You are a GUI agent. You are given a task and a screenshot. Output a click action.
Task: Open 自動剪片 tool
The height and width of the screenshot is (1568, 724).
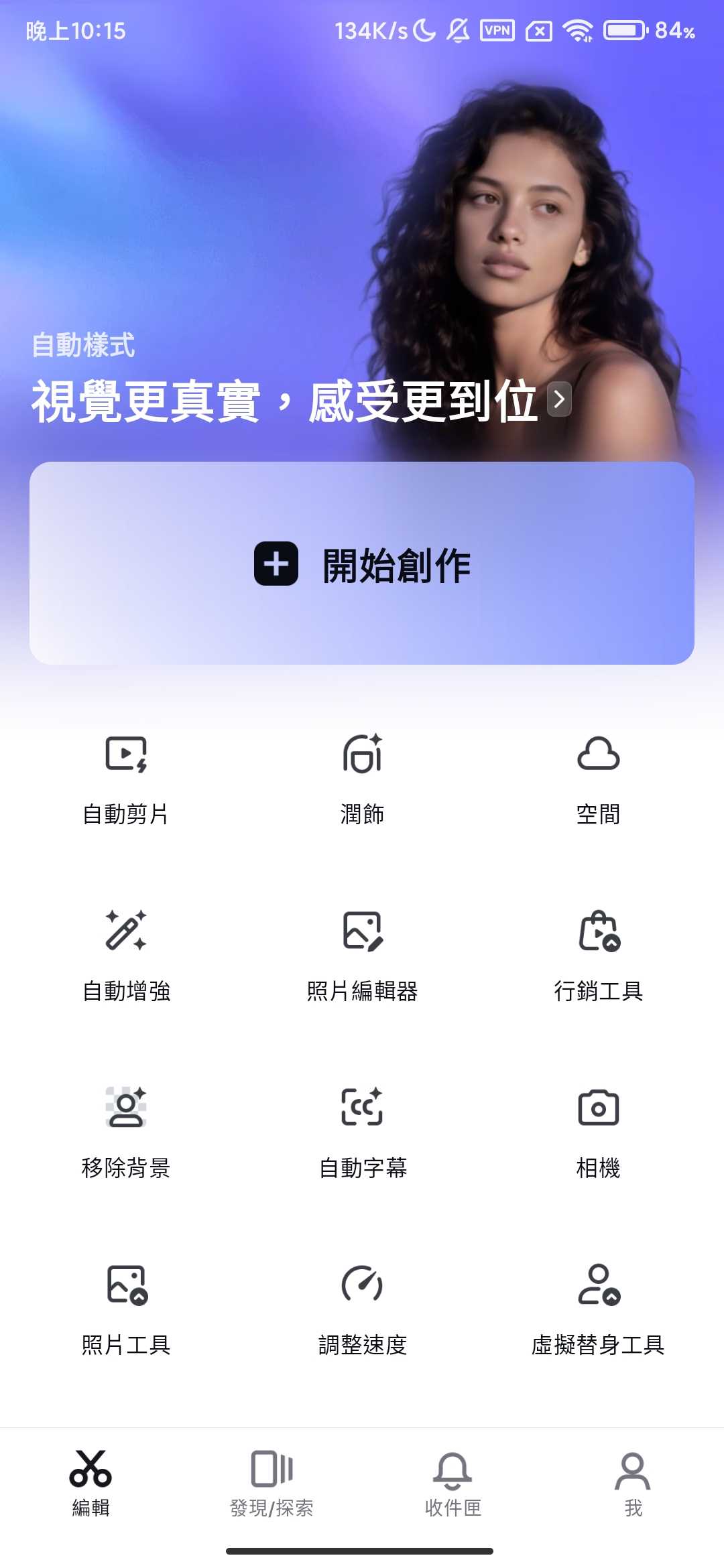(x=126, y=777)
